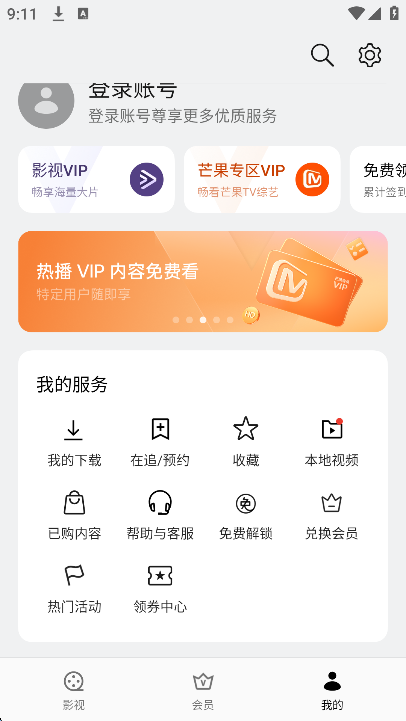
Task: Open 兑换会员
Action: (x=332, y=515)
